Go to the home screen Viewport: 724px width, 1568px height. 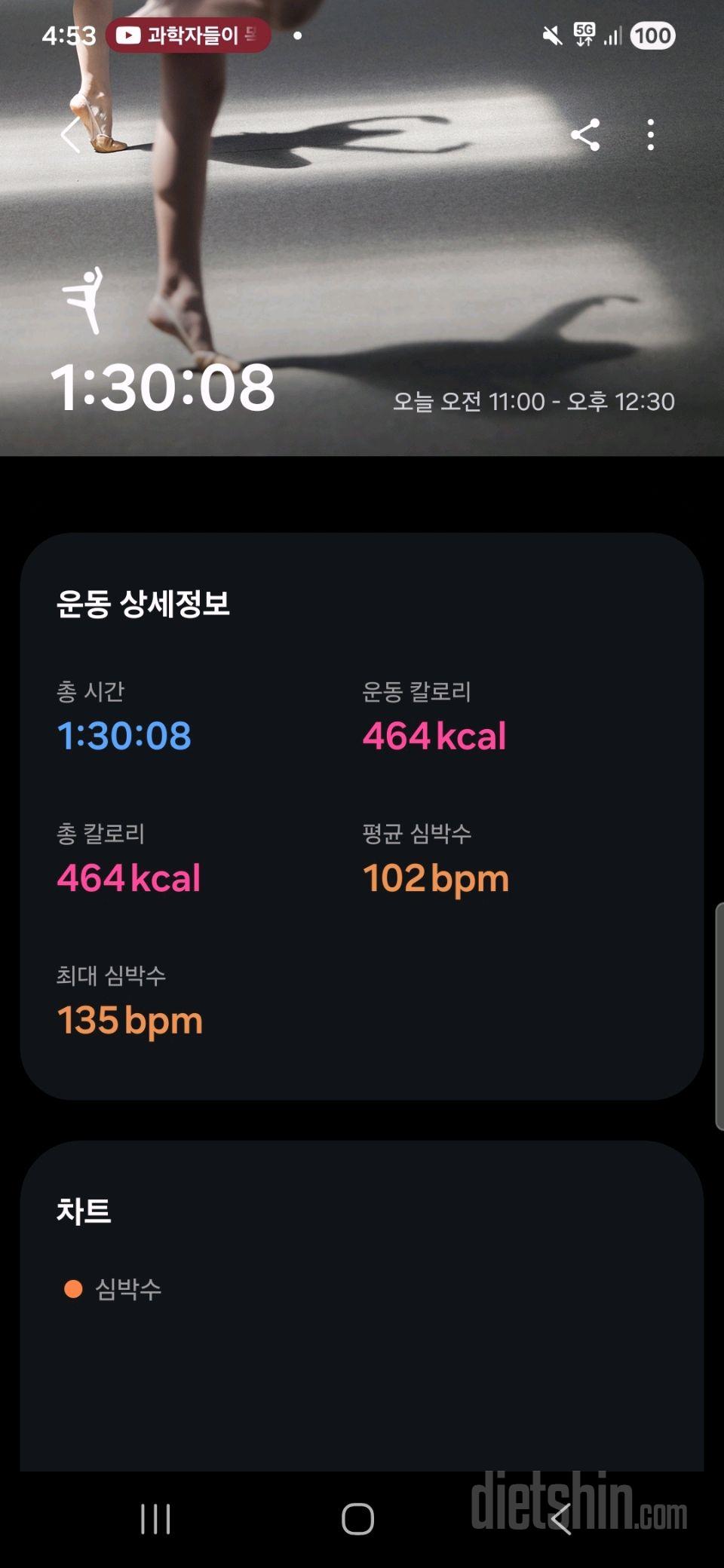tap(357, 1519)
